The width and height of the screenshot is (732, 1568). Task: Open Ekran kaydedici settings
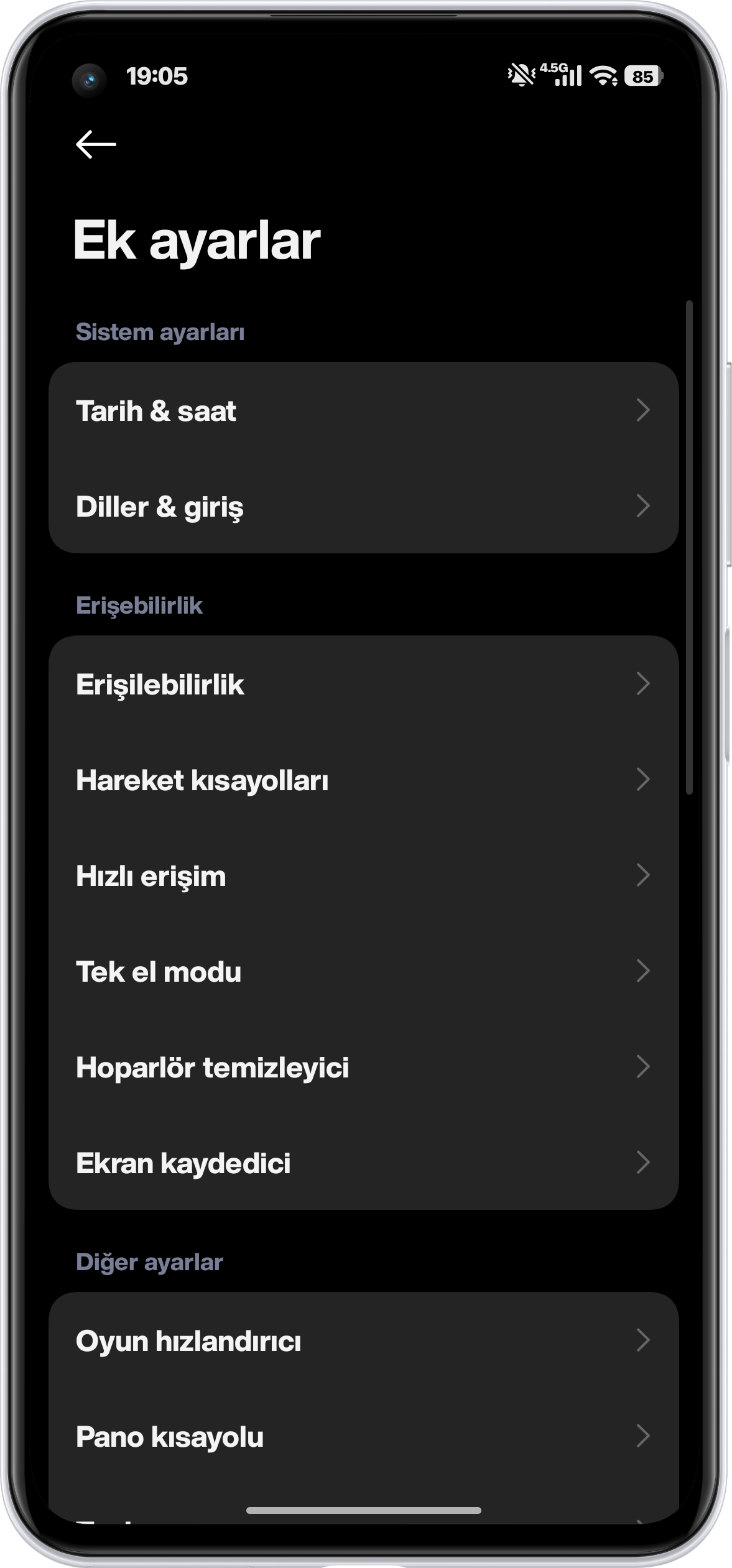coord(363,1163)
